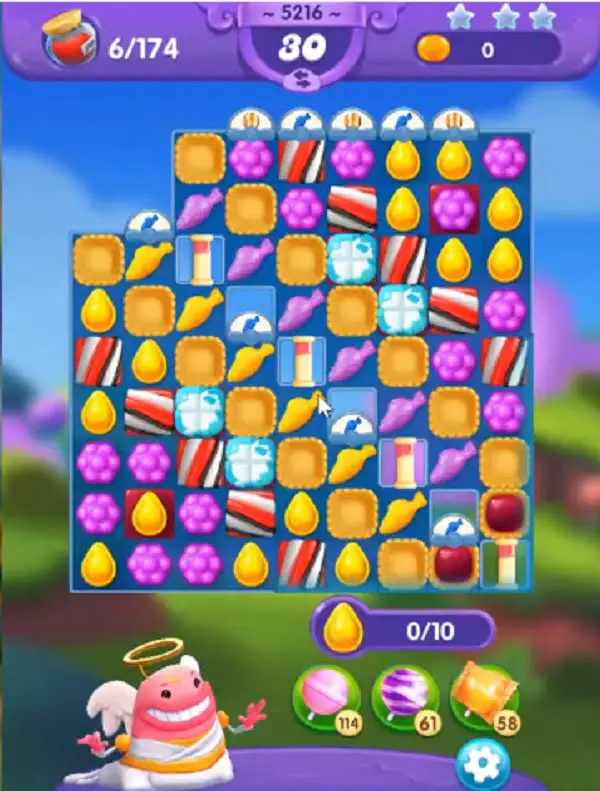Select the striped candy booster with 61
This screenshot has width=600, height=791.
[402, 693]
